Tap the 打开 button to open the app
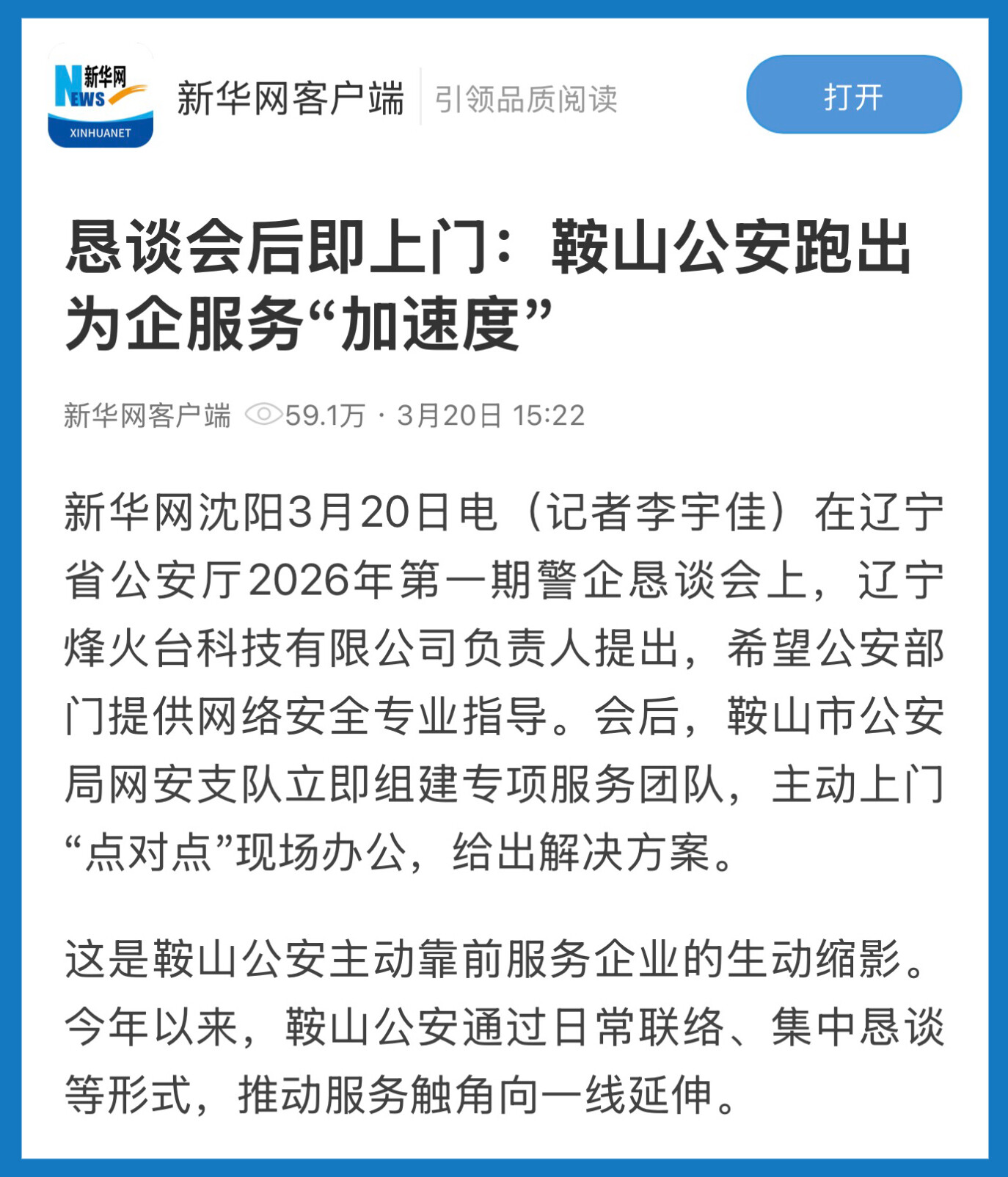The image size is (1008, 1177). [x=853, y=95]
